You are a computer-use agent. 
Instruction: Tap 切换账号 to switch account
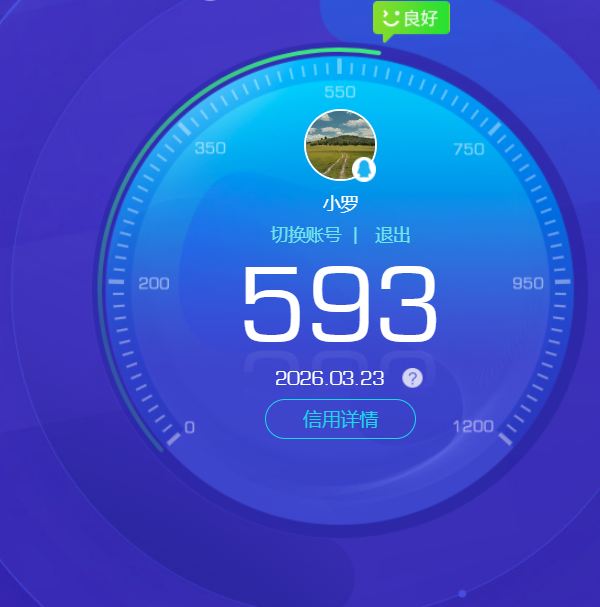pos(305,236)
